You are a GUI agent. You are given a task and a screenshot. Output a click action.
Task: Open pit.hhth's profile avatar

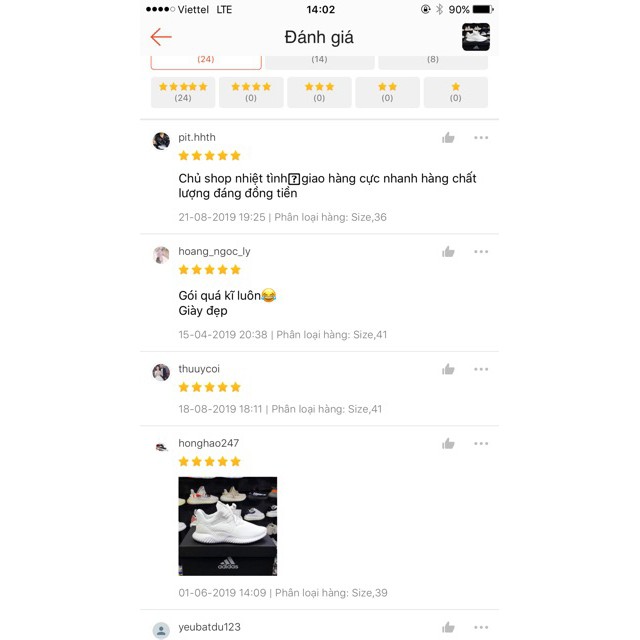(161, 140)
